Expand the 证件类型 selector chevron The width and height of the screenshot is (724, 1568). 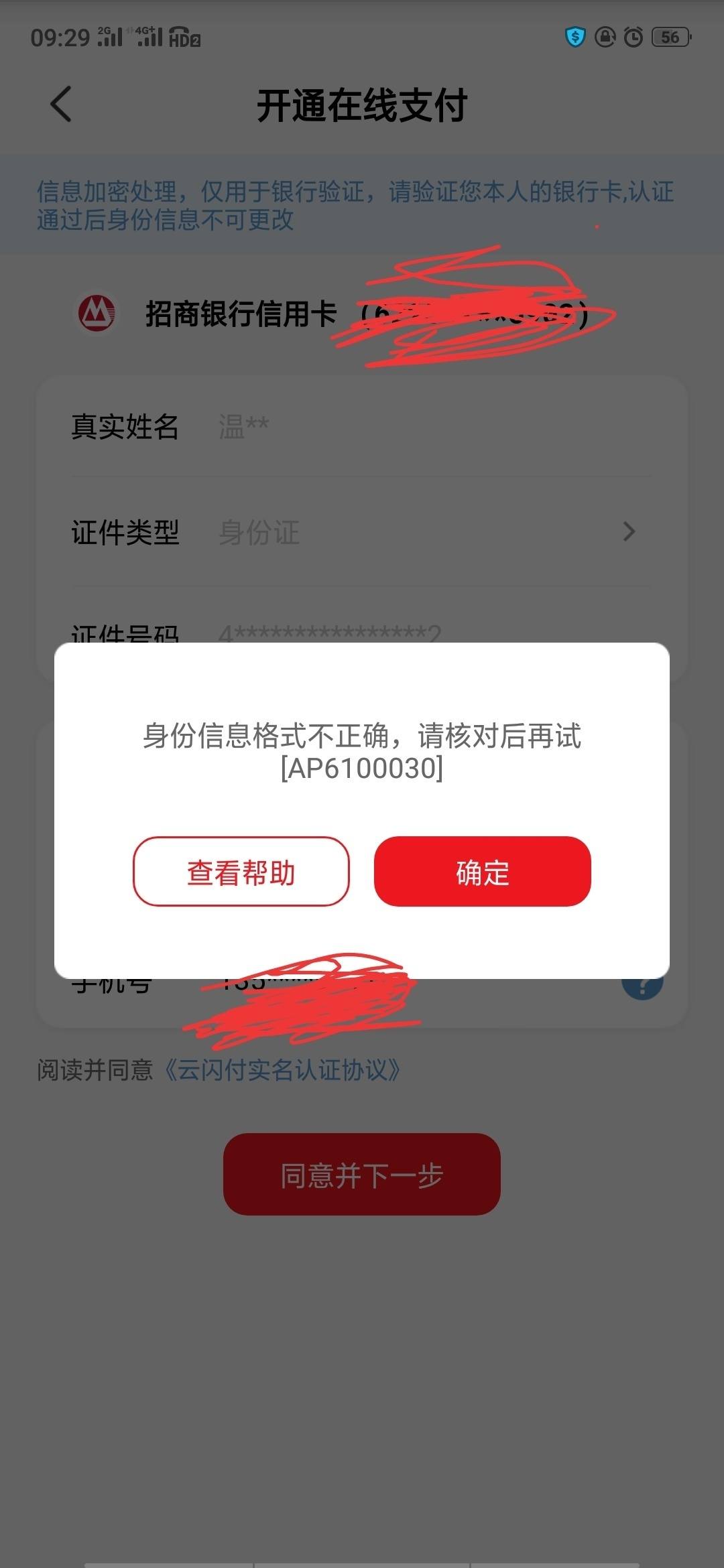(629, 533)
